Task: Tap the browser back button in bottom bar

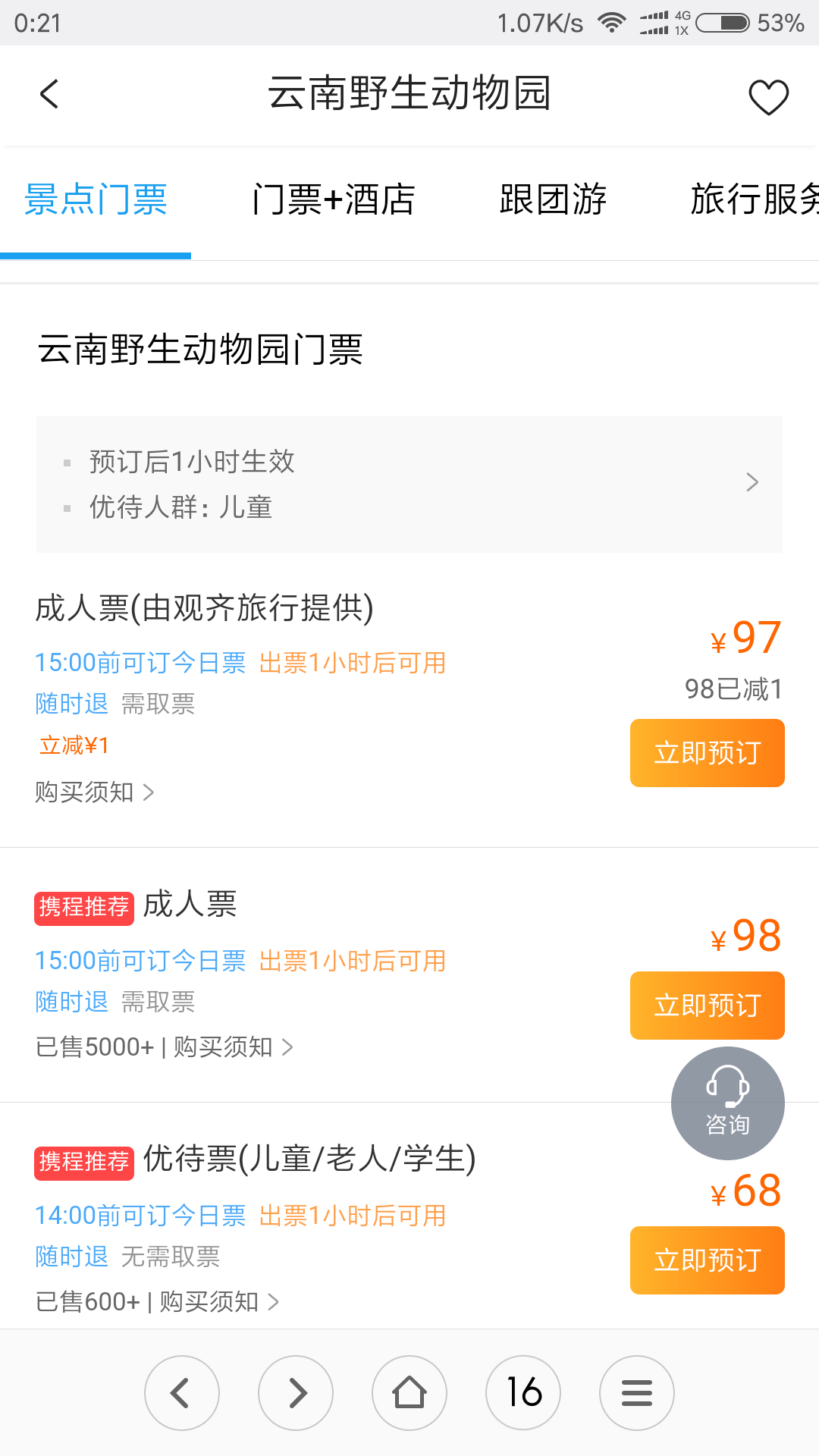Action: click(x=182, y=1393)
